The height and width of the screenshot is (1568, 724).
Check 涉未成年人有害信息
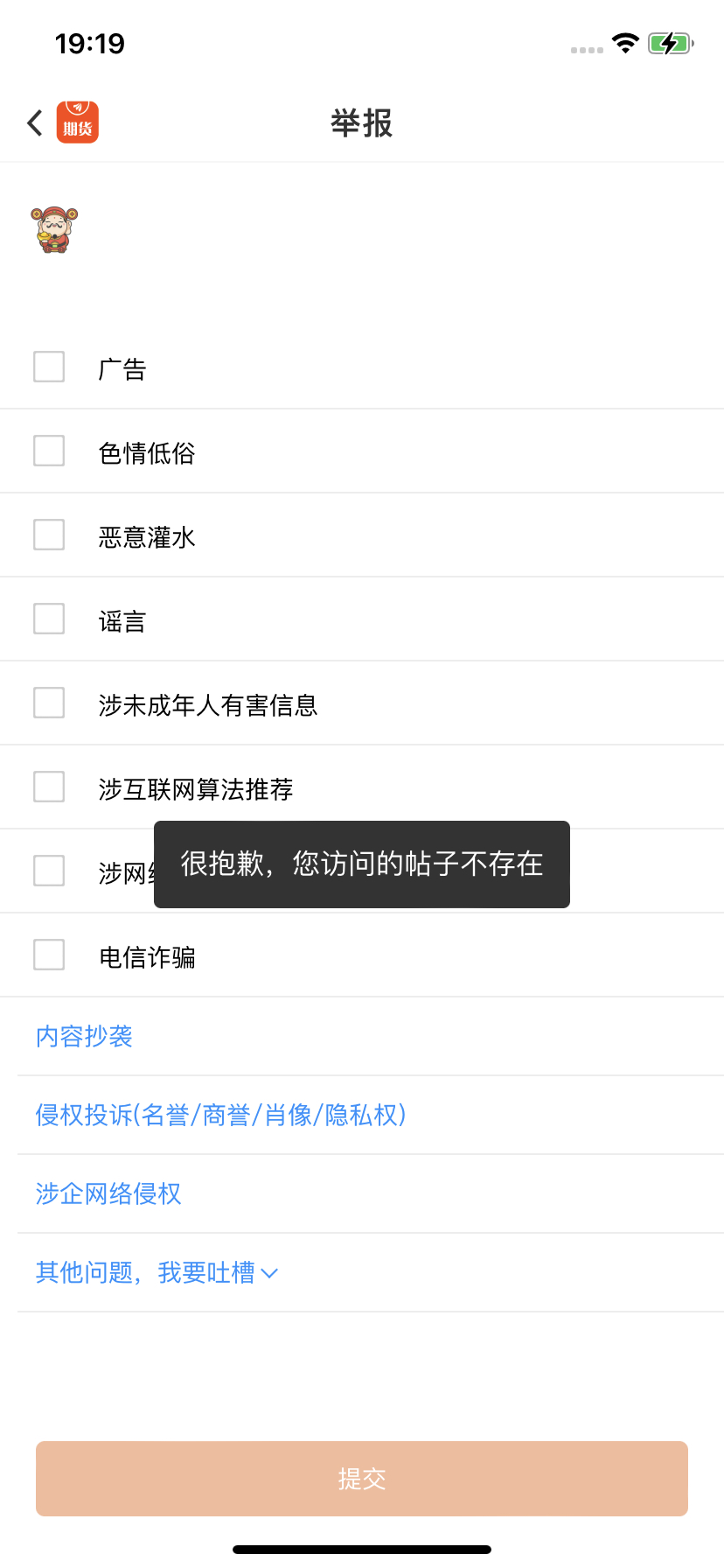click(x=49, y=703)
